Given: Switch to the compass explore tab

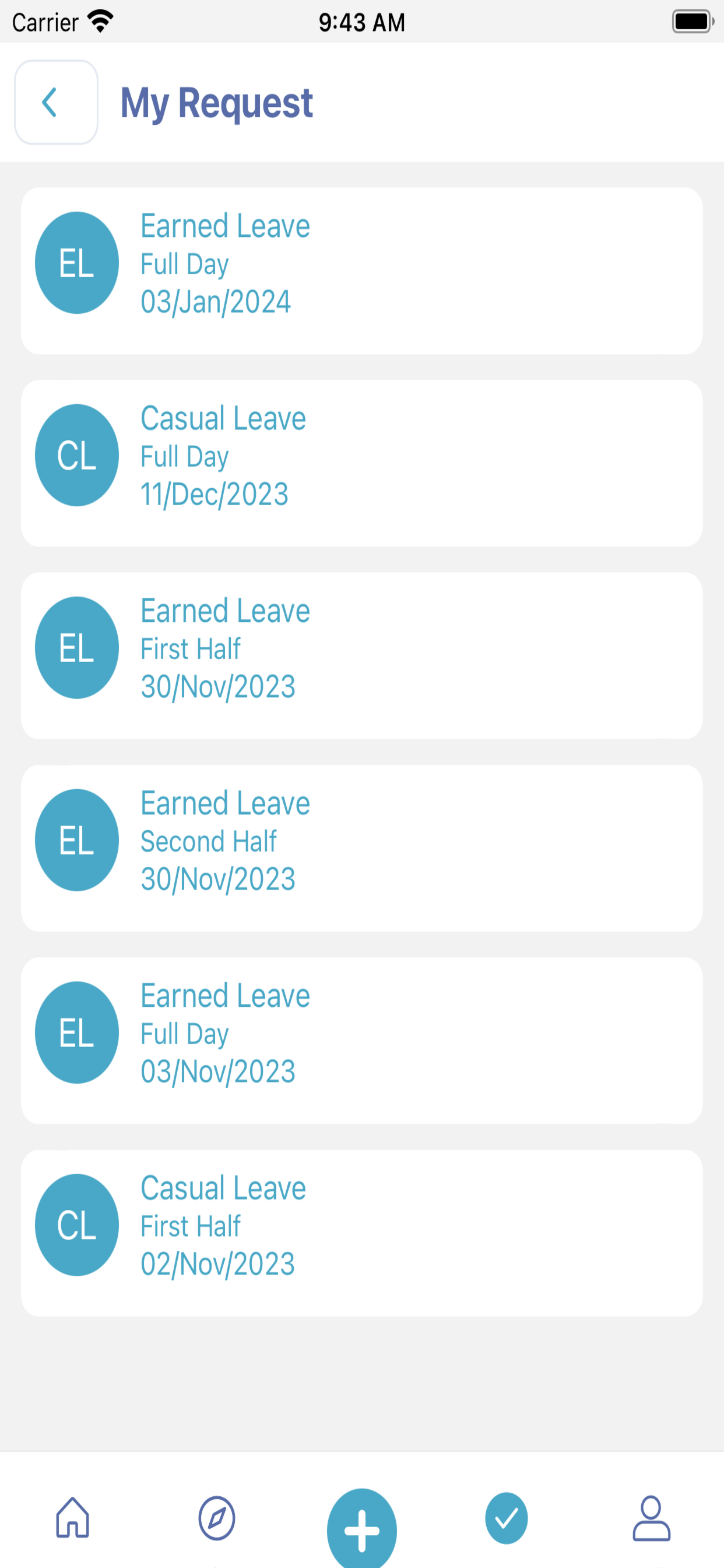Looking at the screenshot, I should pyautogui.click(x=217, y=1518).
